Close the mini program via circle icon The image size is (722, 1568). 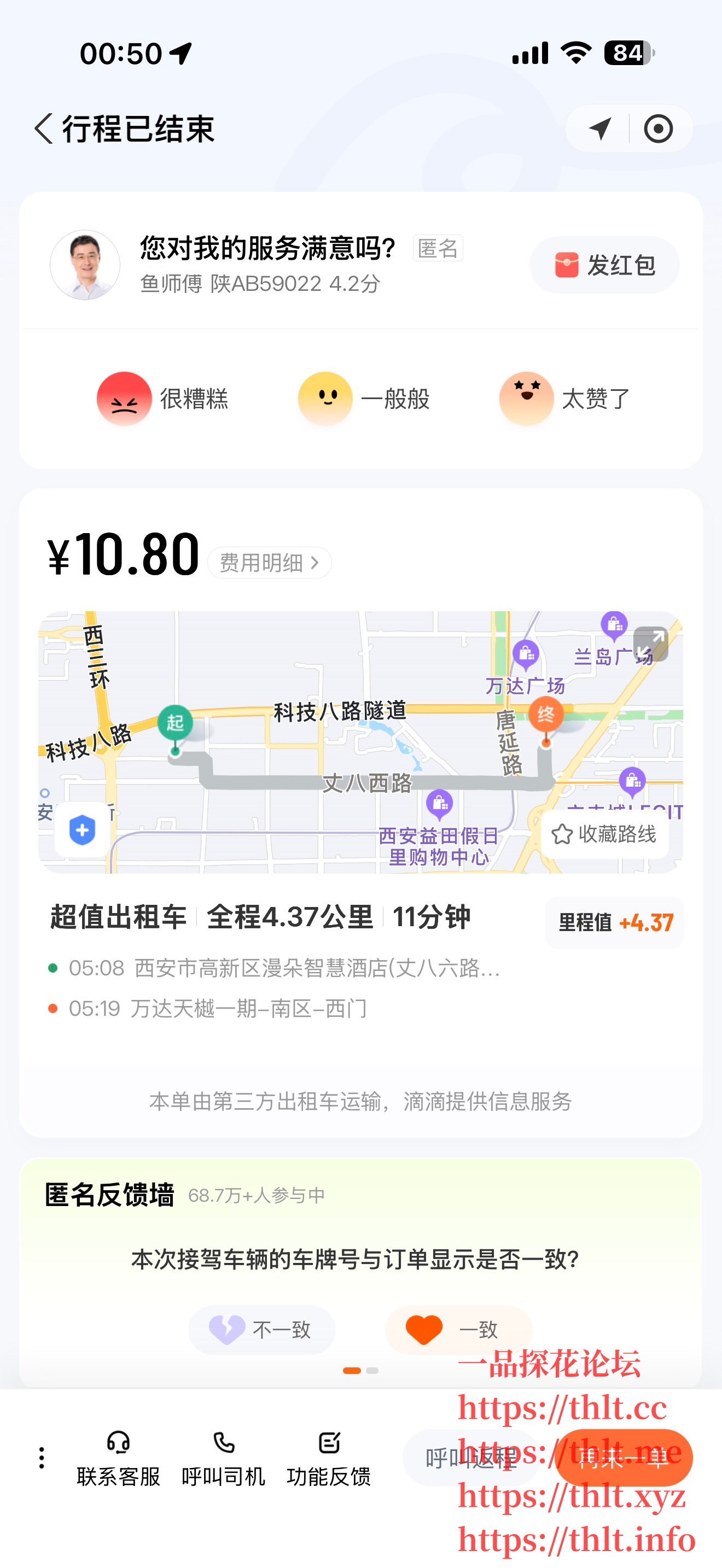click(x=658, y=129)
